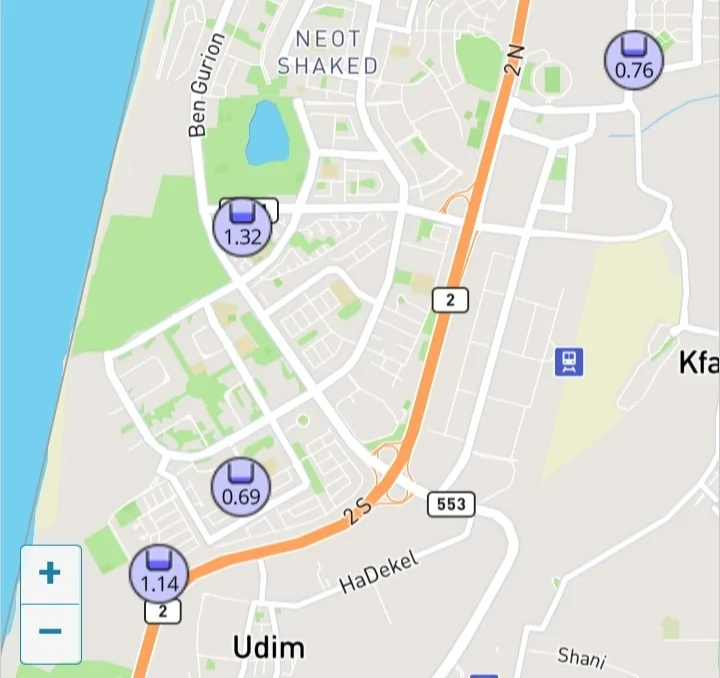Zoom in on the map
This screenshot has width=720, height=678.
(50, 574)
